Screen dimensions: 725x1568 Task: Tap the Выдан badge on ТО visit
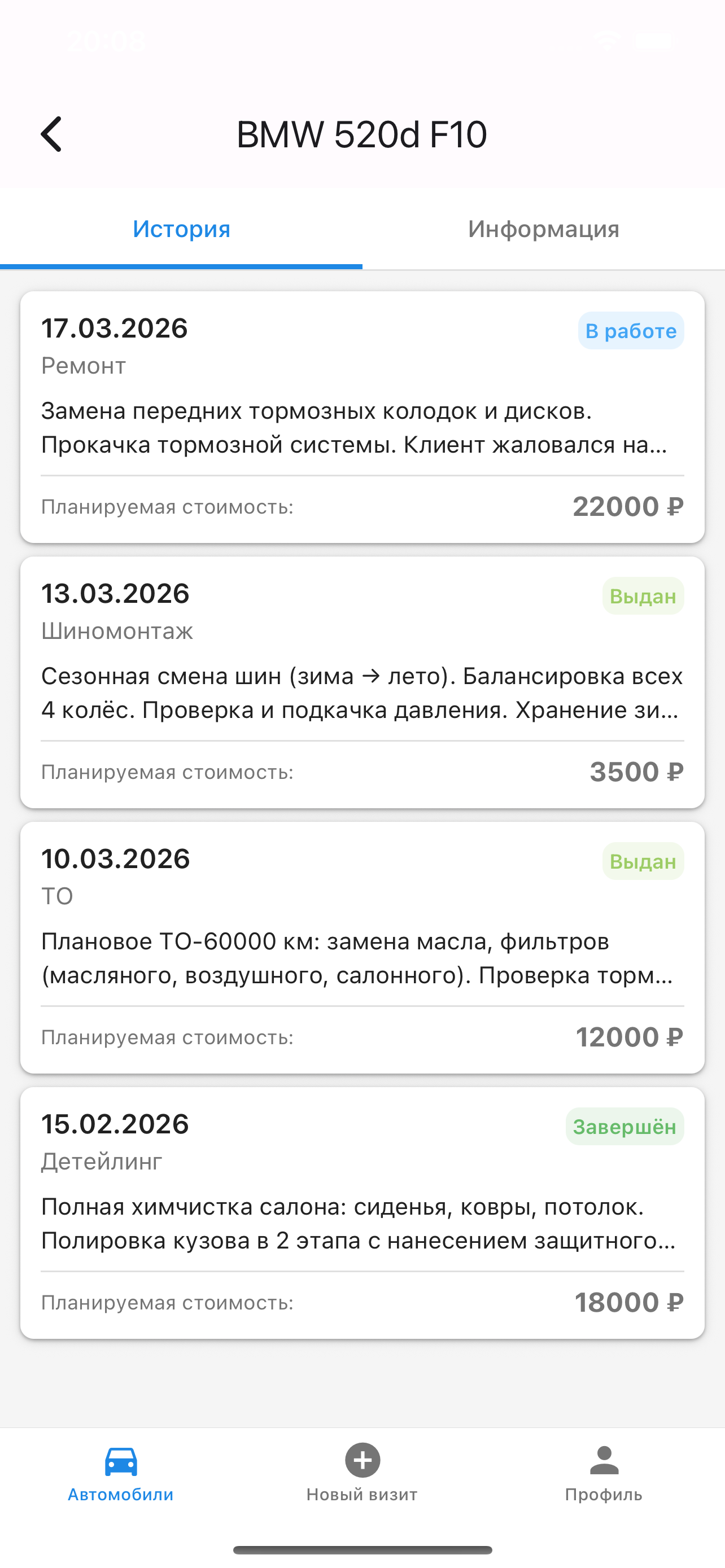coord(643,861)
